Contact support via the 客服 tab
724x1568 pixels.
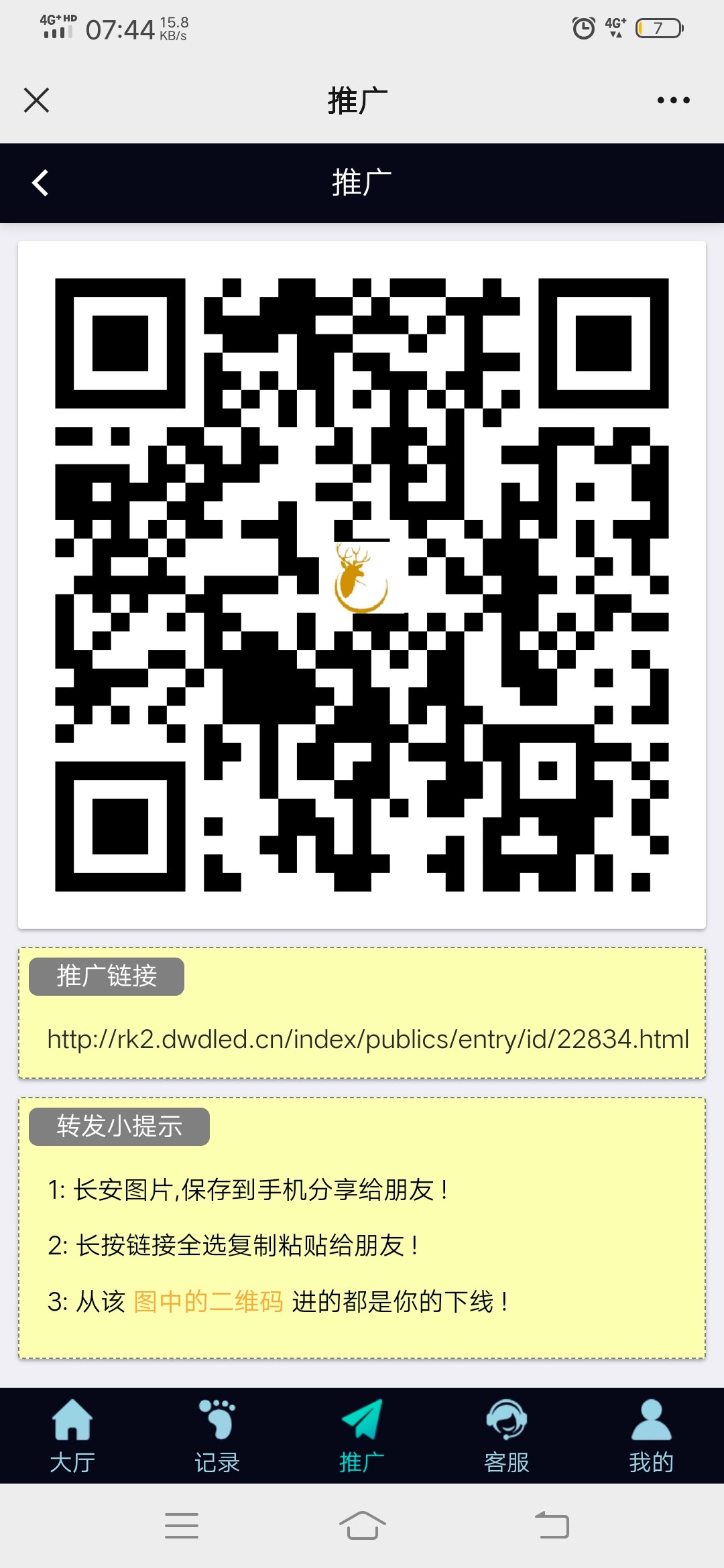point(507,1435)
